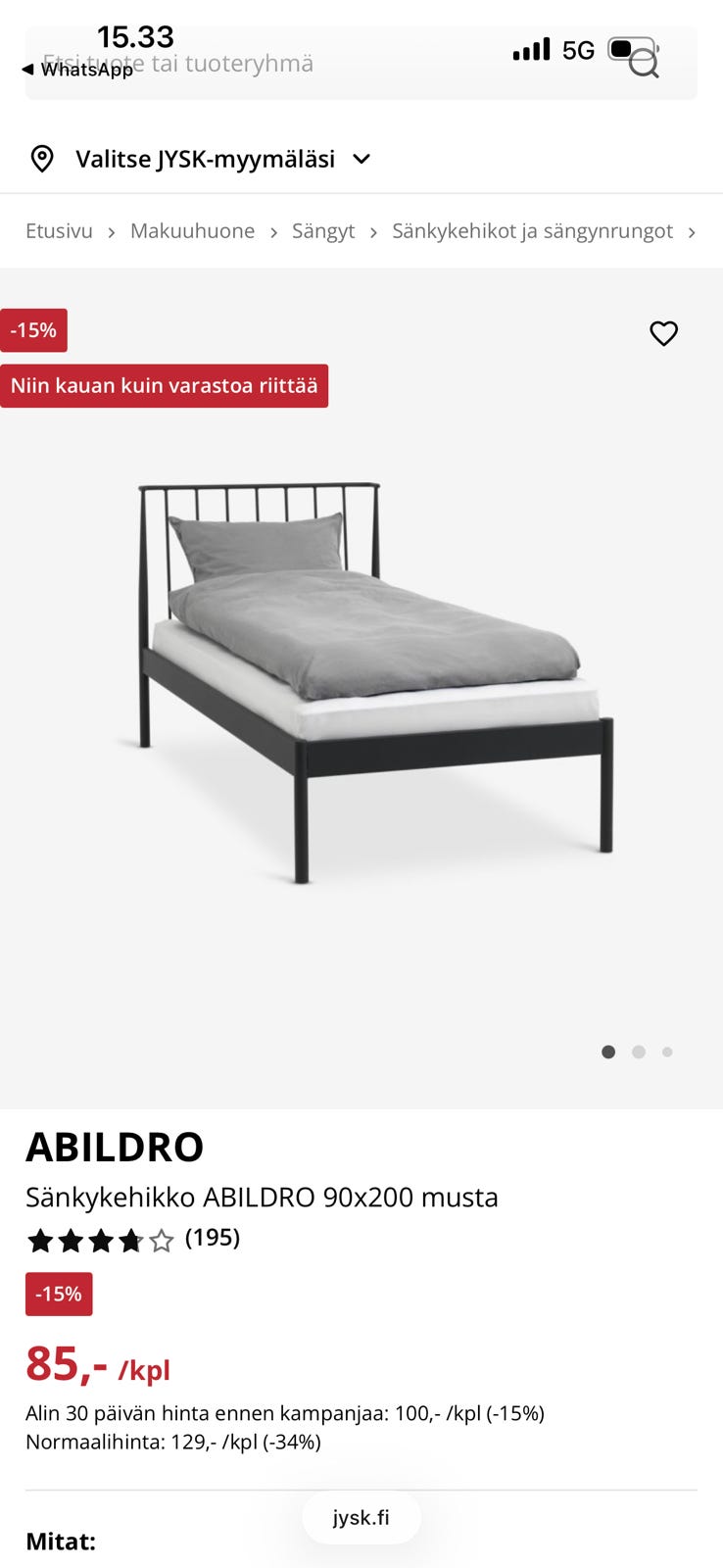This screenshot has width=723, height=1568.
Task: Navigate to the Sängyt breadcrumb
Action: 323,231
